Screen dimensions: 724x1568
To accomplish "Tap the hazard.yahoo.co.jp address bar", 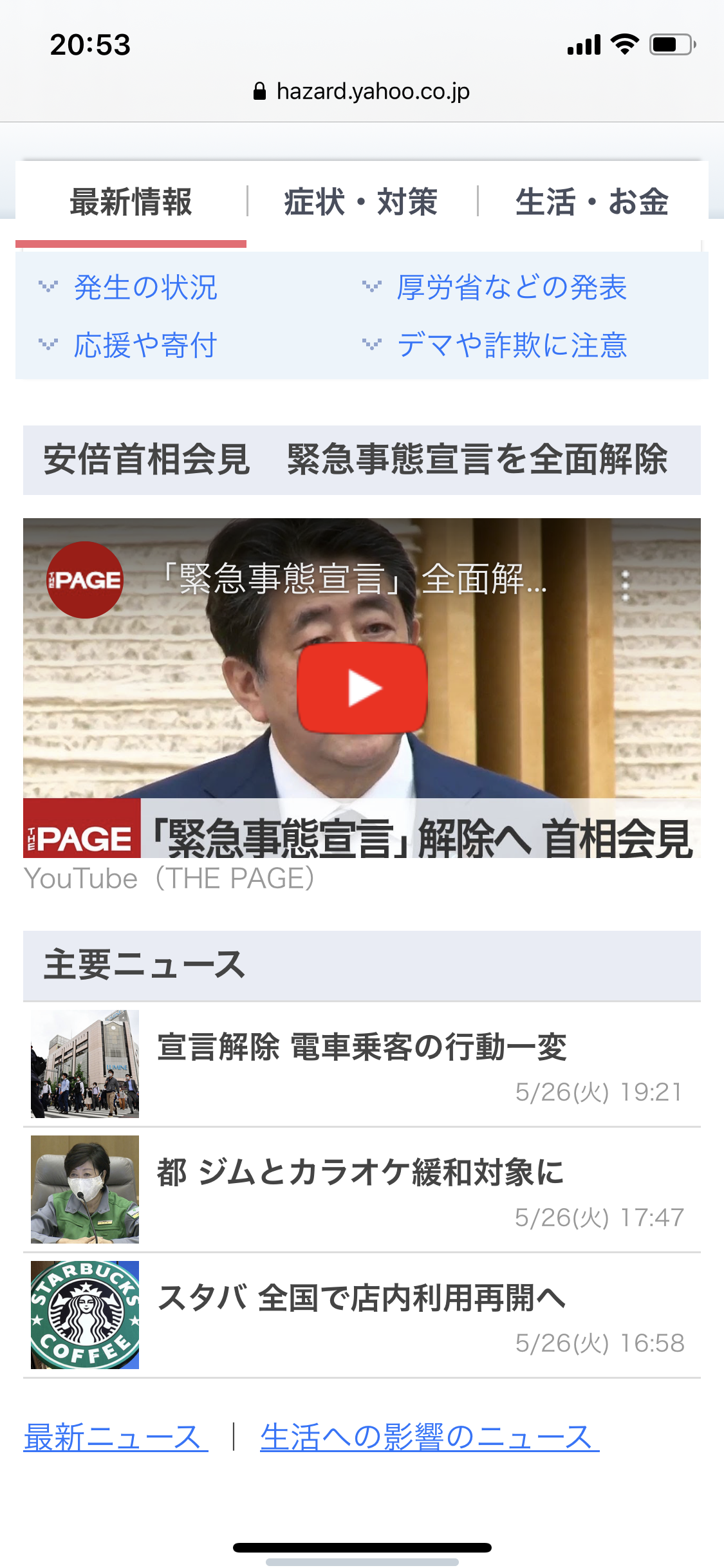I will coord(362,91).
